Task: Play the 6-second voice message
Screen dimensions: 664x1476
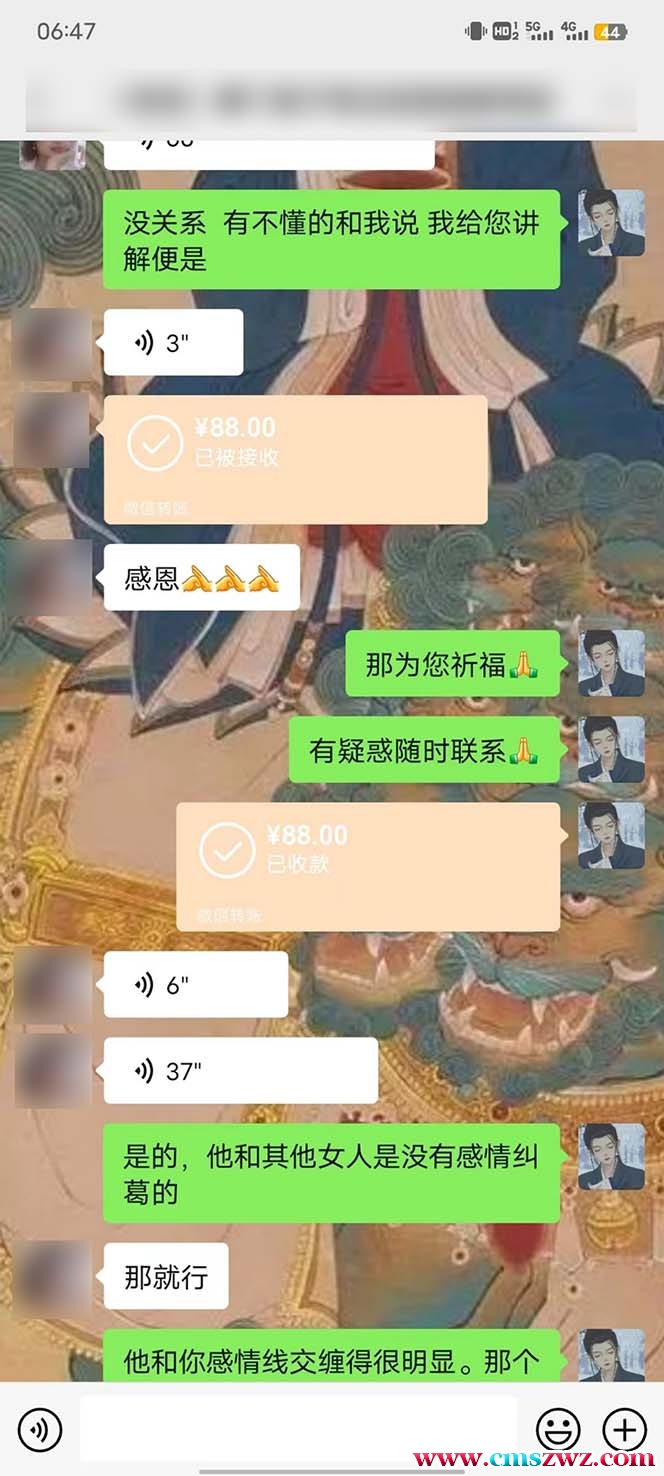Action: click(195, 985)
